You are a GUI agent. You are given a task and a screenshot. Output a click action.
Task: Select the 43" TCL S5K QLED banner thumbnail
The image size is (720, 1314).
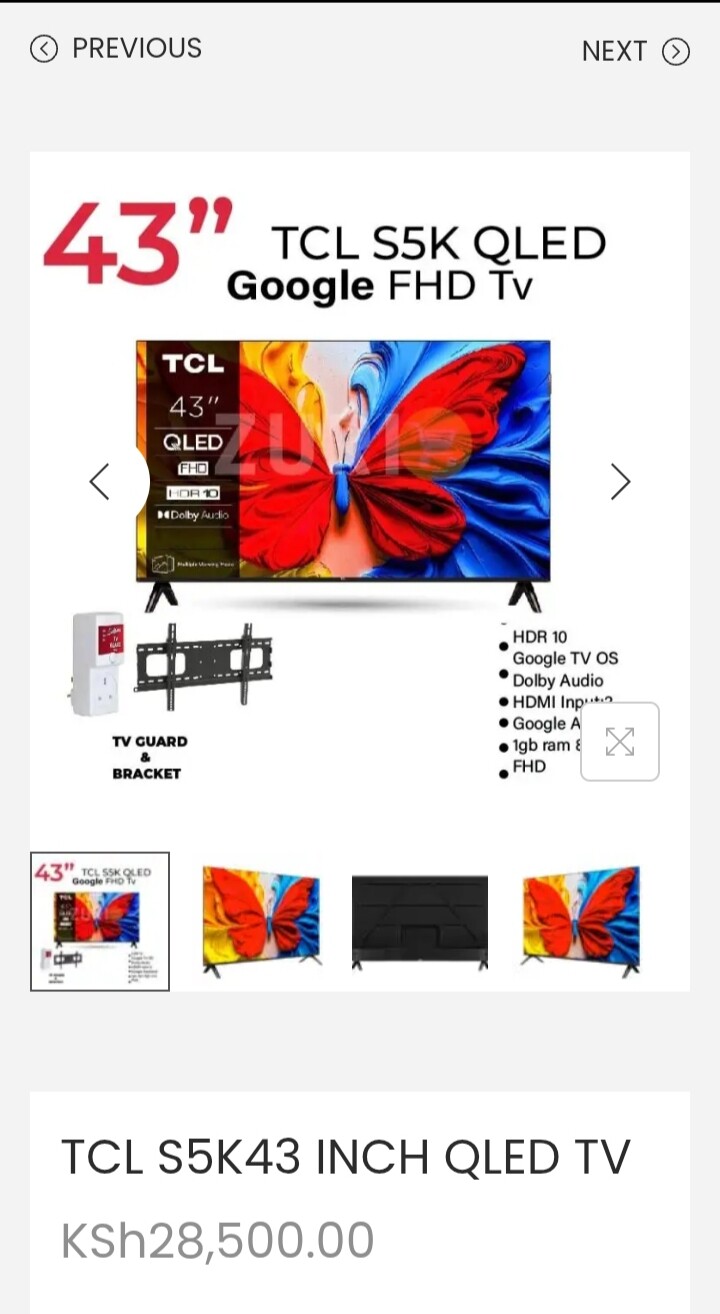(x=100, y=921)
